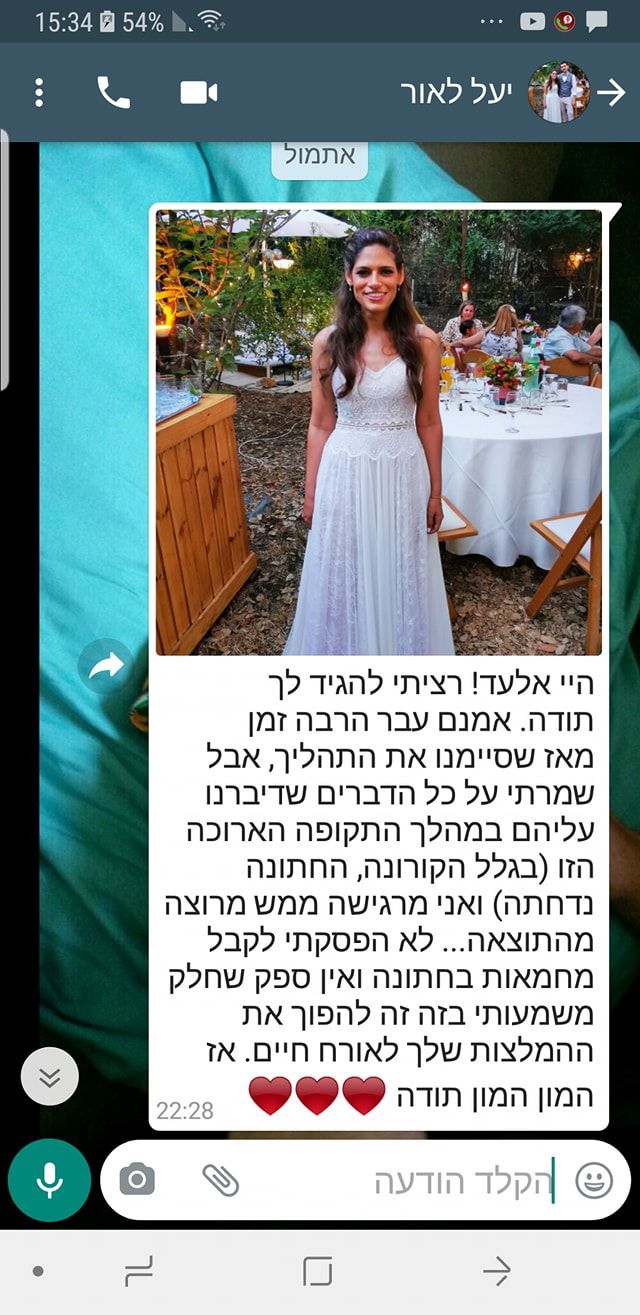Start a video call with the contact
Viewport: 640px width, 1315px height.
coord(198,93)
